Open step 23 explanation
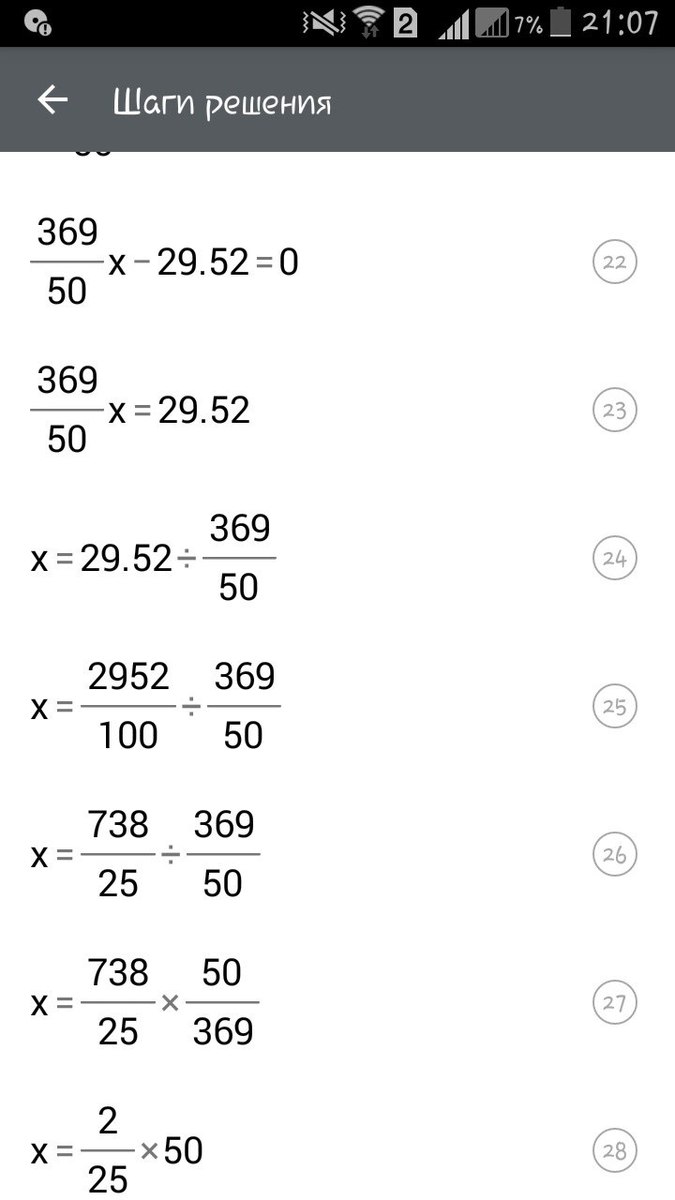This screenshot has width=675, height=1200. (615, 411)
